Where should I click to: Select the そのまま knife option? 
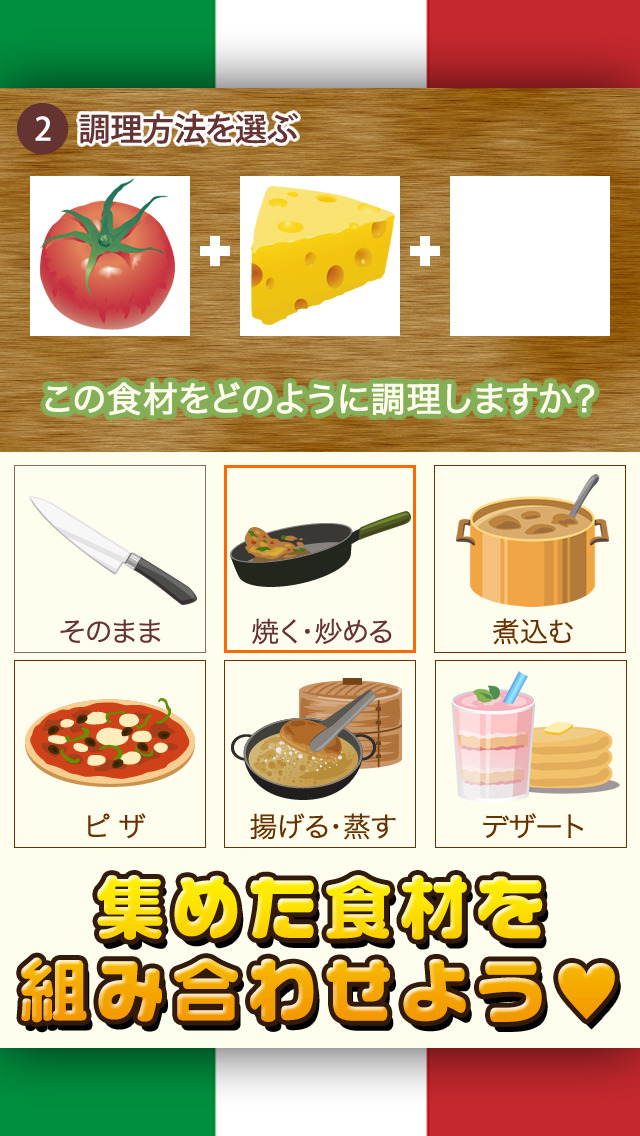point(110,559)
